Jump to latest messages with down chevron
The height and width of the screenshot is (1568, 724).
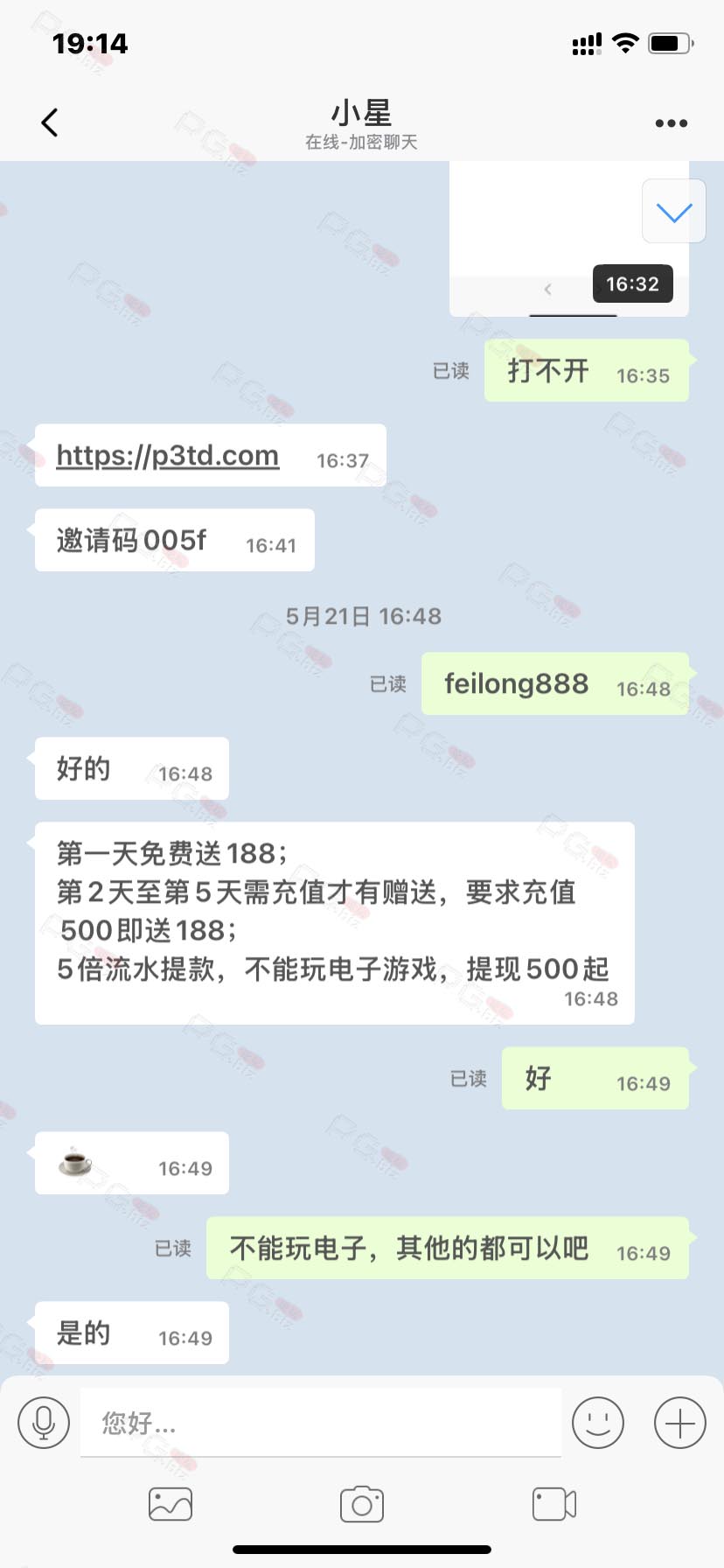pyautogui.click(x=674, y=211)
